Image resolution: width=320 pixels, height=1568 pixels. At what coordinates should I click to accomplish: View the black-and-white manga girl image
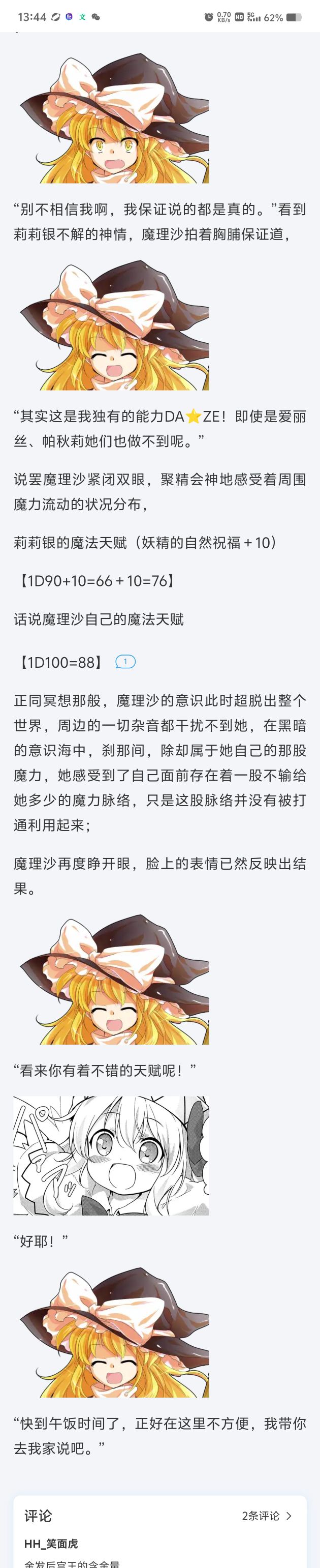click(111, 1156)
